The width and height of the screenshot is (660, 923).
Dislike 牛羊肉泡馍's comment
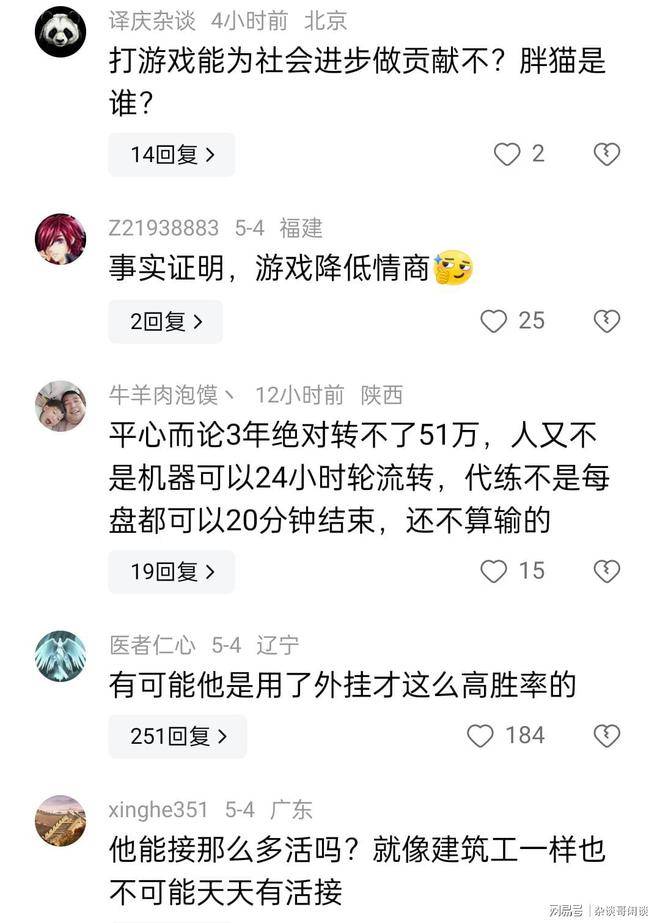tap(606, 571)
